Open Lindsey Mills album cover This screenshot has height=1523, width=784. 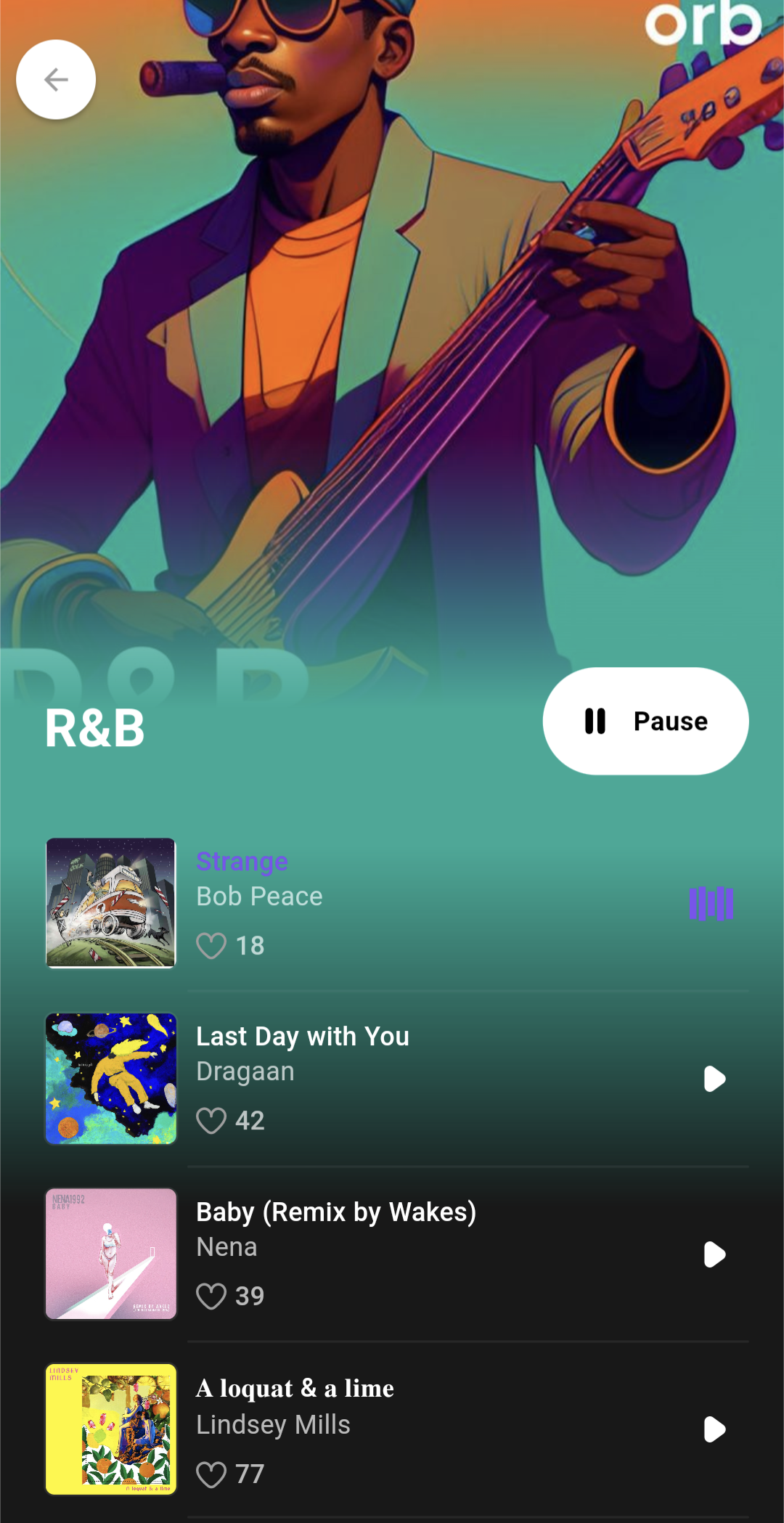111,1429
